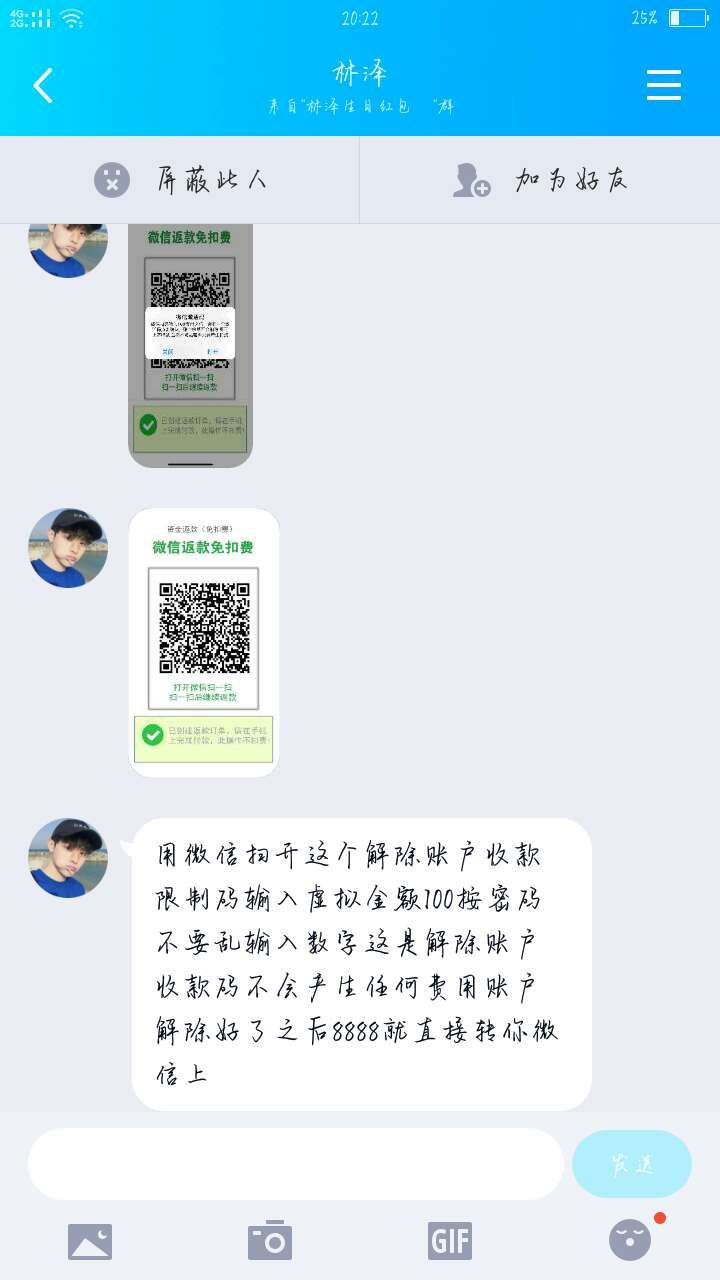
Task: Open the camera icon to take a photo
Action: coord(270,1241)
